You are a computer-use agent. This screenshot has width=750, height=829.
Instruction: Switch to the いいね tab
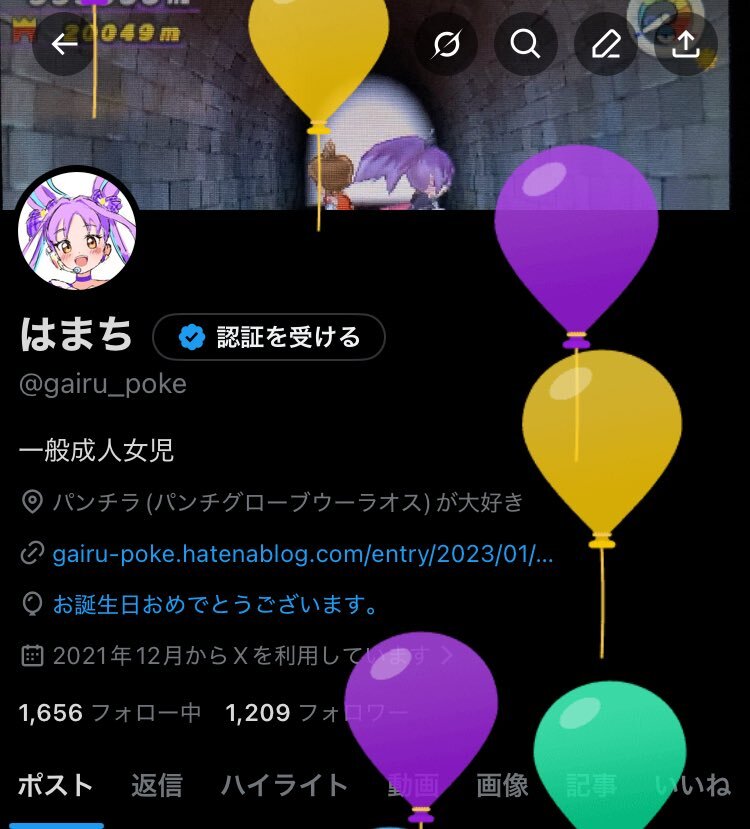coord(693,785)
